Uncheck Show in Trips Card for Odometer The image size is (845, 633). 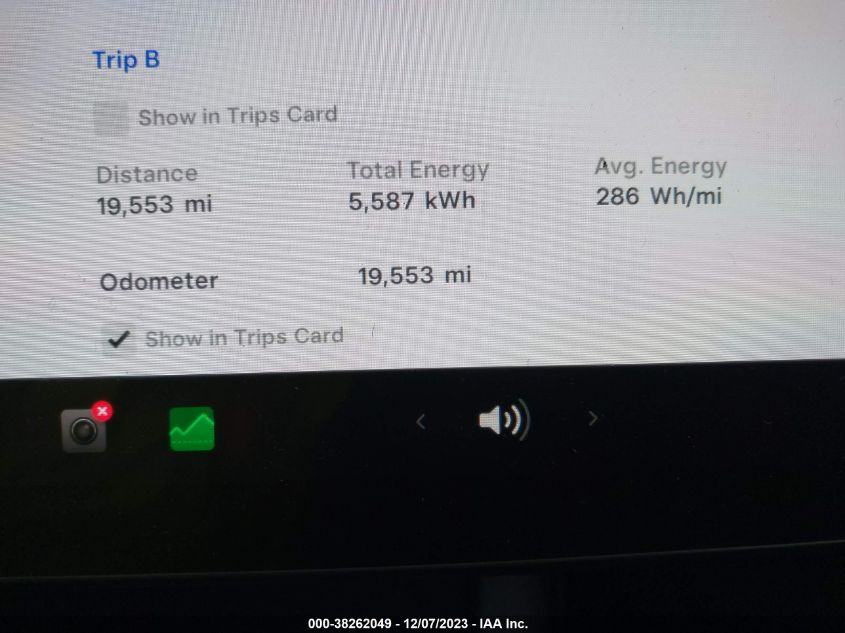pos(120,339)
